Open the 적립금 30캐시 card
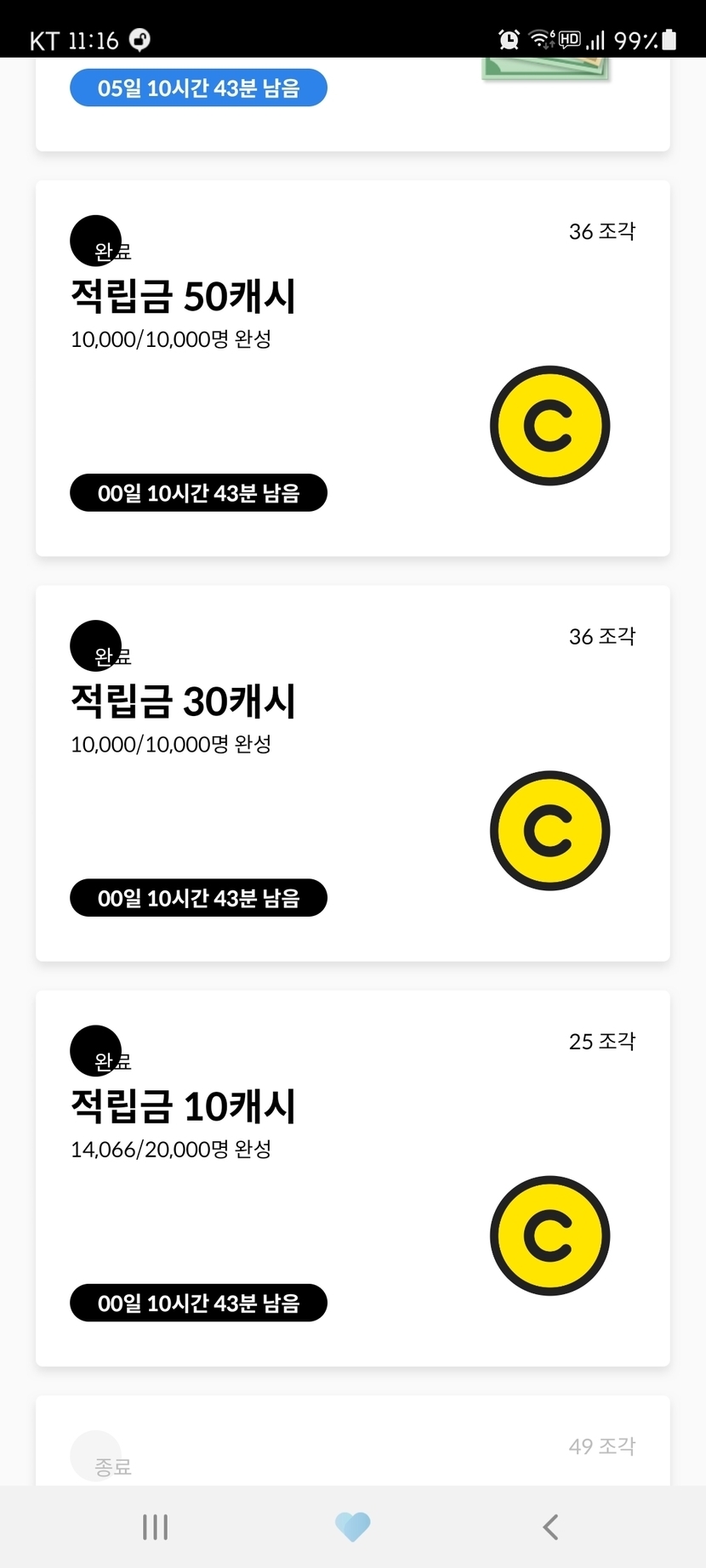Screen dimensions: 706x1568 click(x=352, y=773)
